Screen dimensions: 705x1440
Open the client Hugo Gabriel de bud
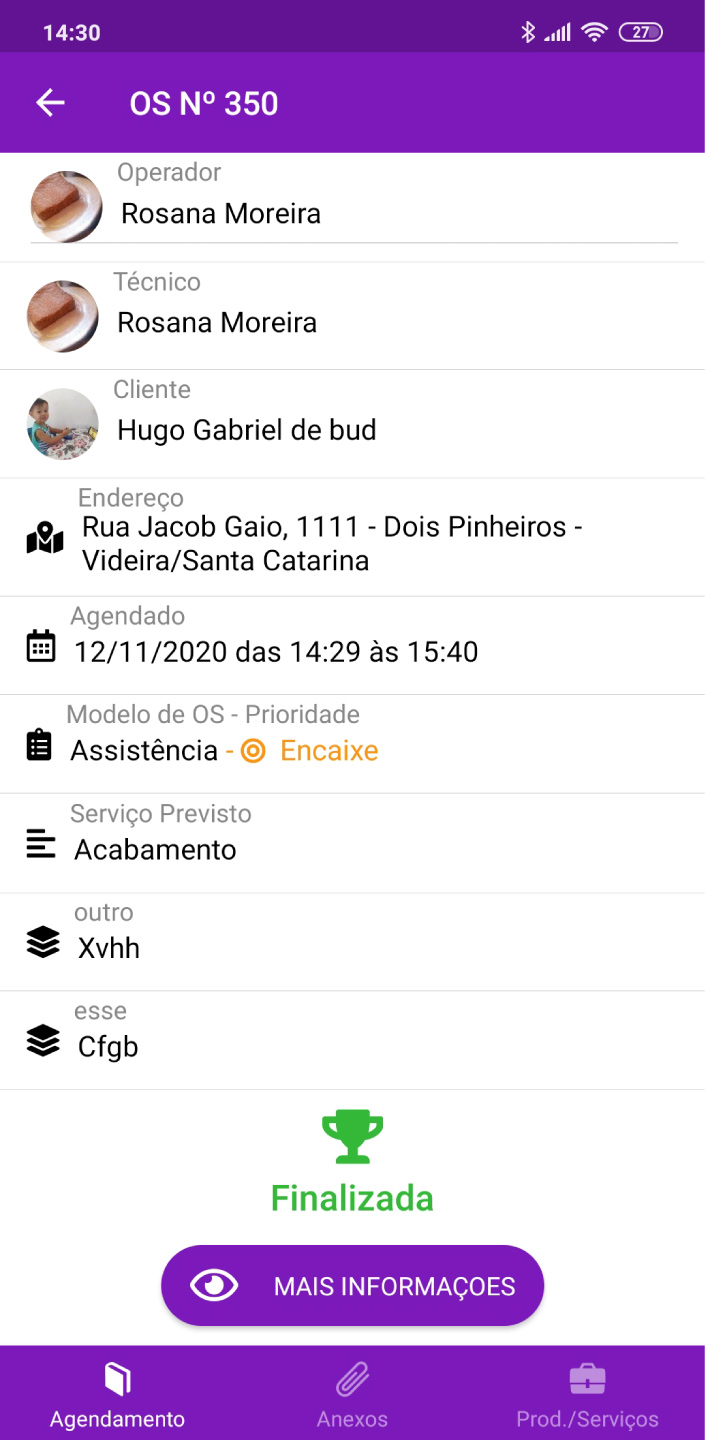coord(246,430)
